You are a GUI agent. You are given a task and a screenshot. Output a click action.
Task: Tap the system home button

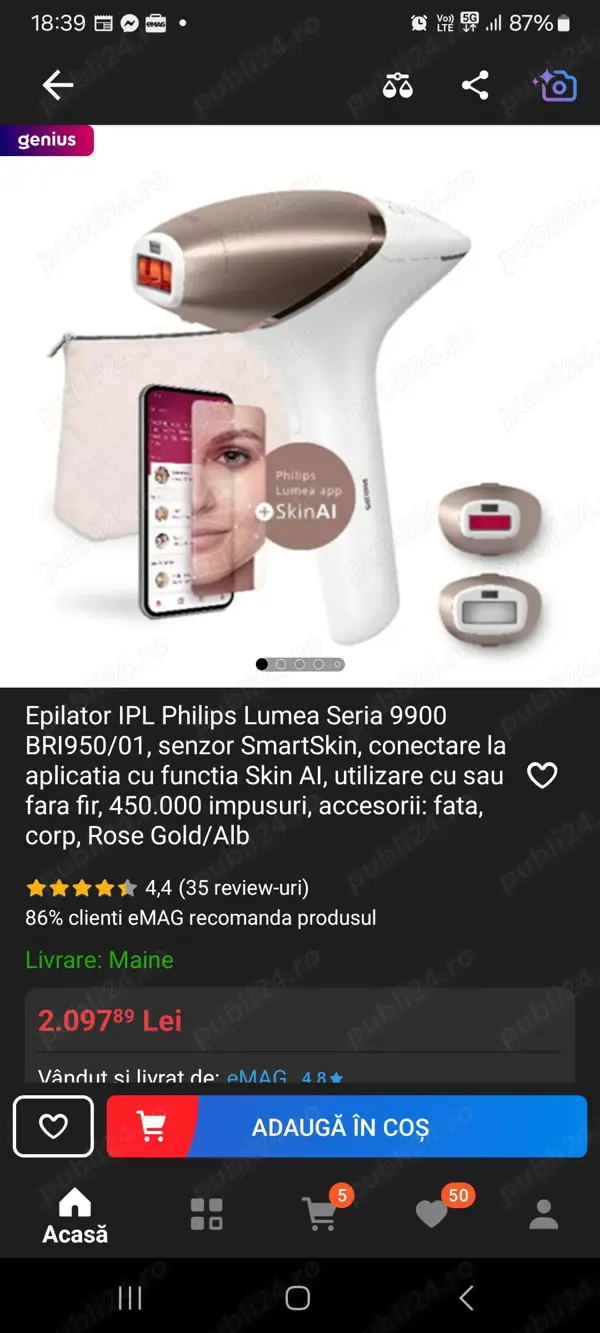point(298,1298)
